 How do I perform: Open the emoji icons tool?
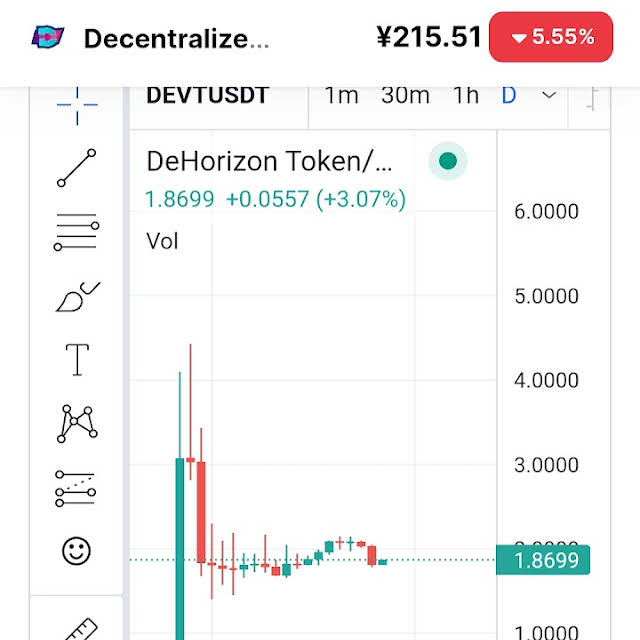click(77, 550)
